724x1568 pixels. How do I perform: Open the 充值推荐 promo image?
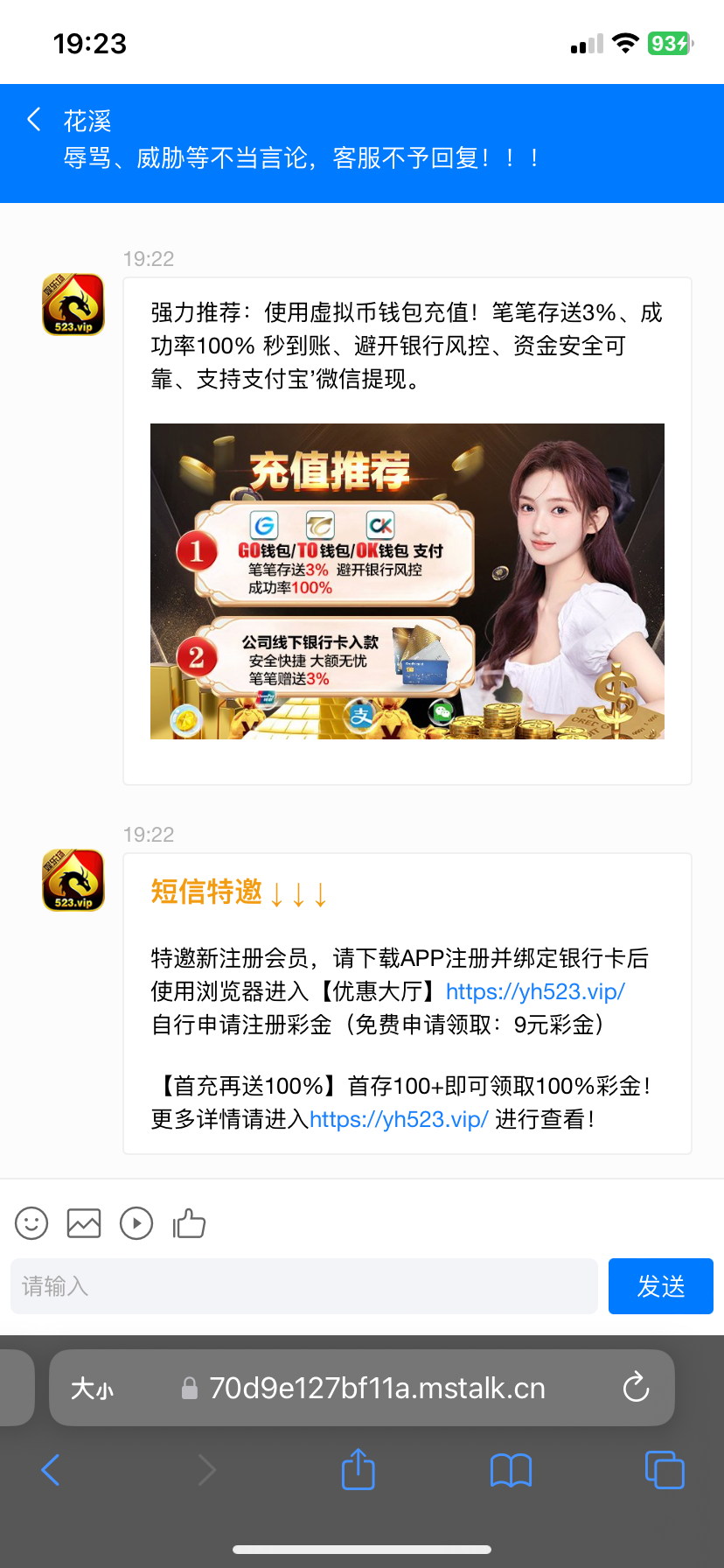[407, 581]
